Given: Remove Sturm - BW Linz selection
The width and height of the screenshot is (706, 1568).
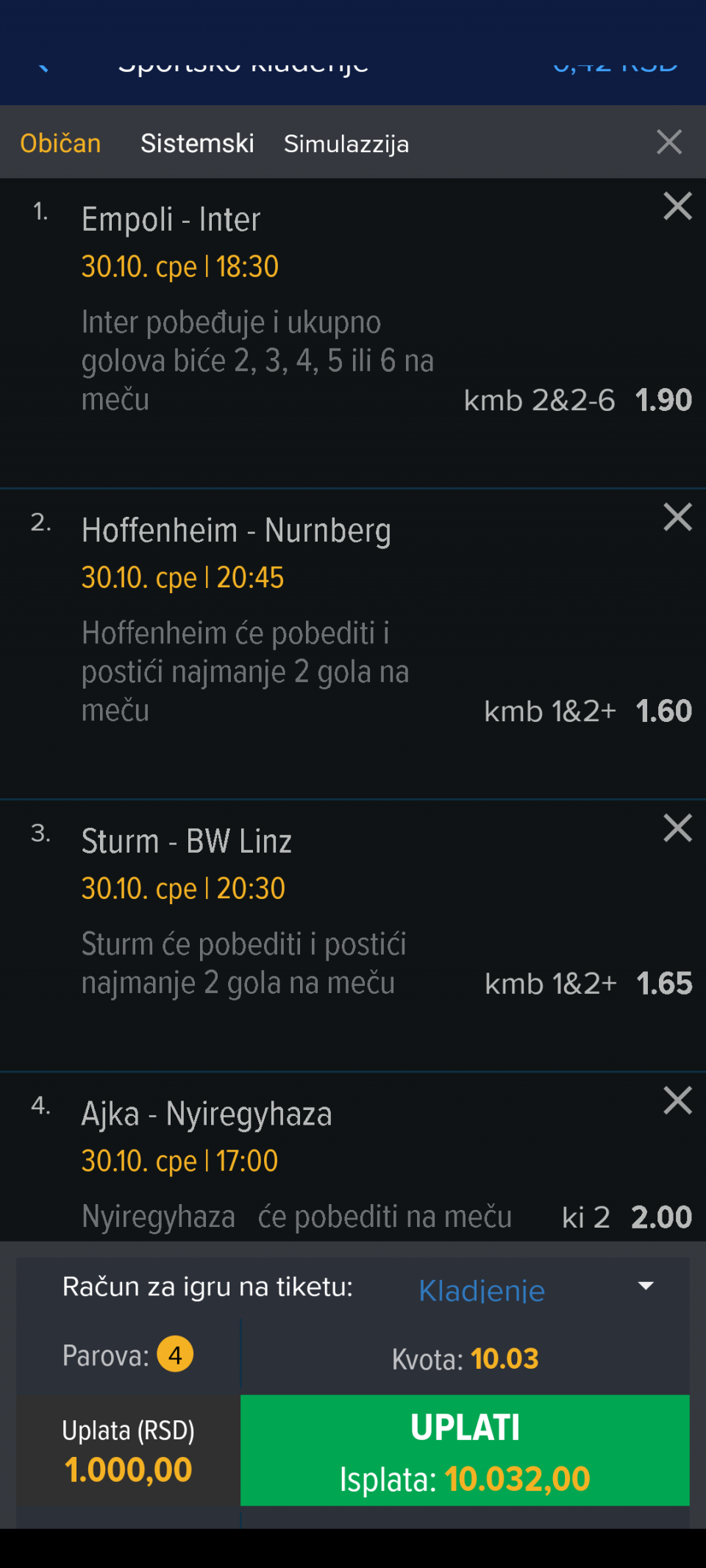Looking at the screenshot, I should (677, 828).
